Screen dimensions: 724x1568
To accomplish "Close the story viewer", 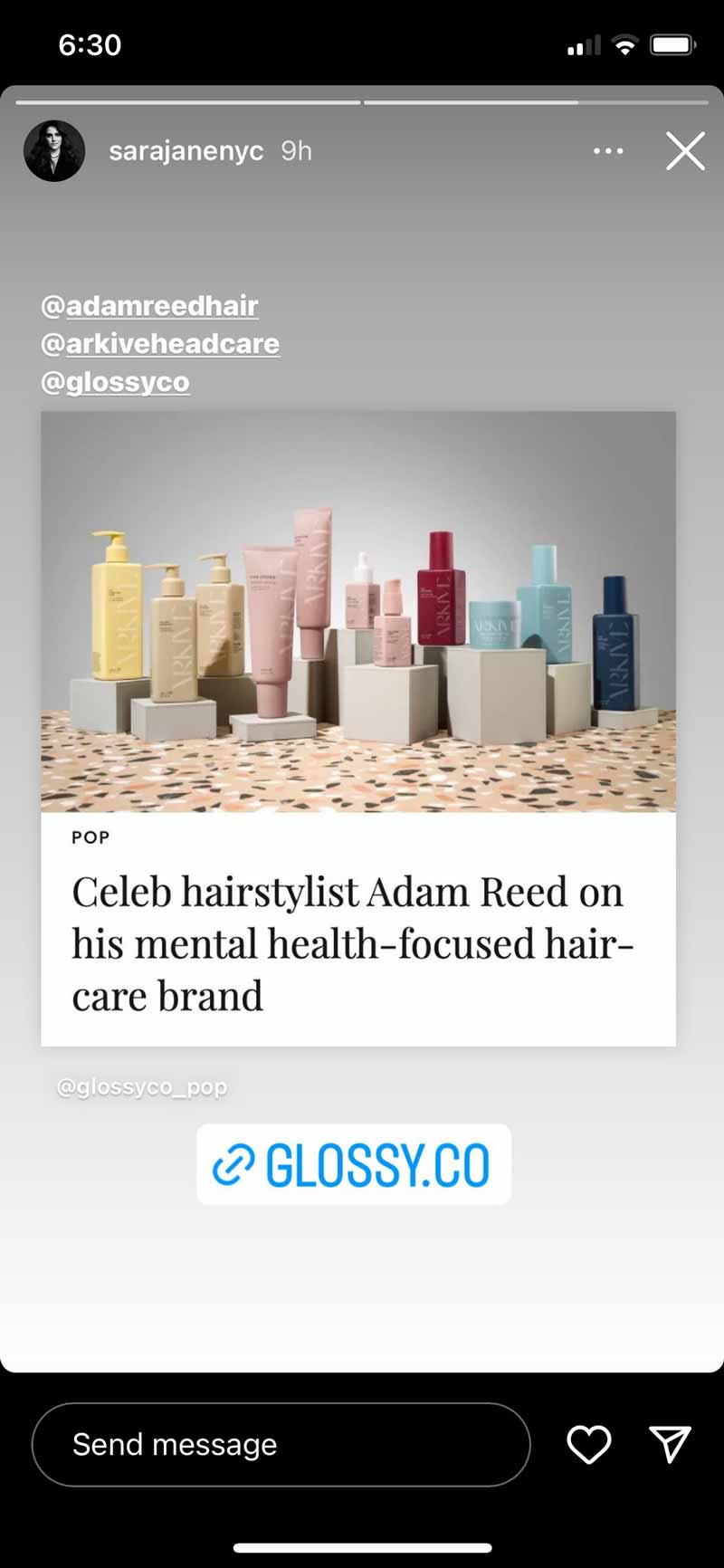I will click(x=685, y=151).
